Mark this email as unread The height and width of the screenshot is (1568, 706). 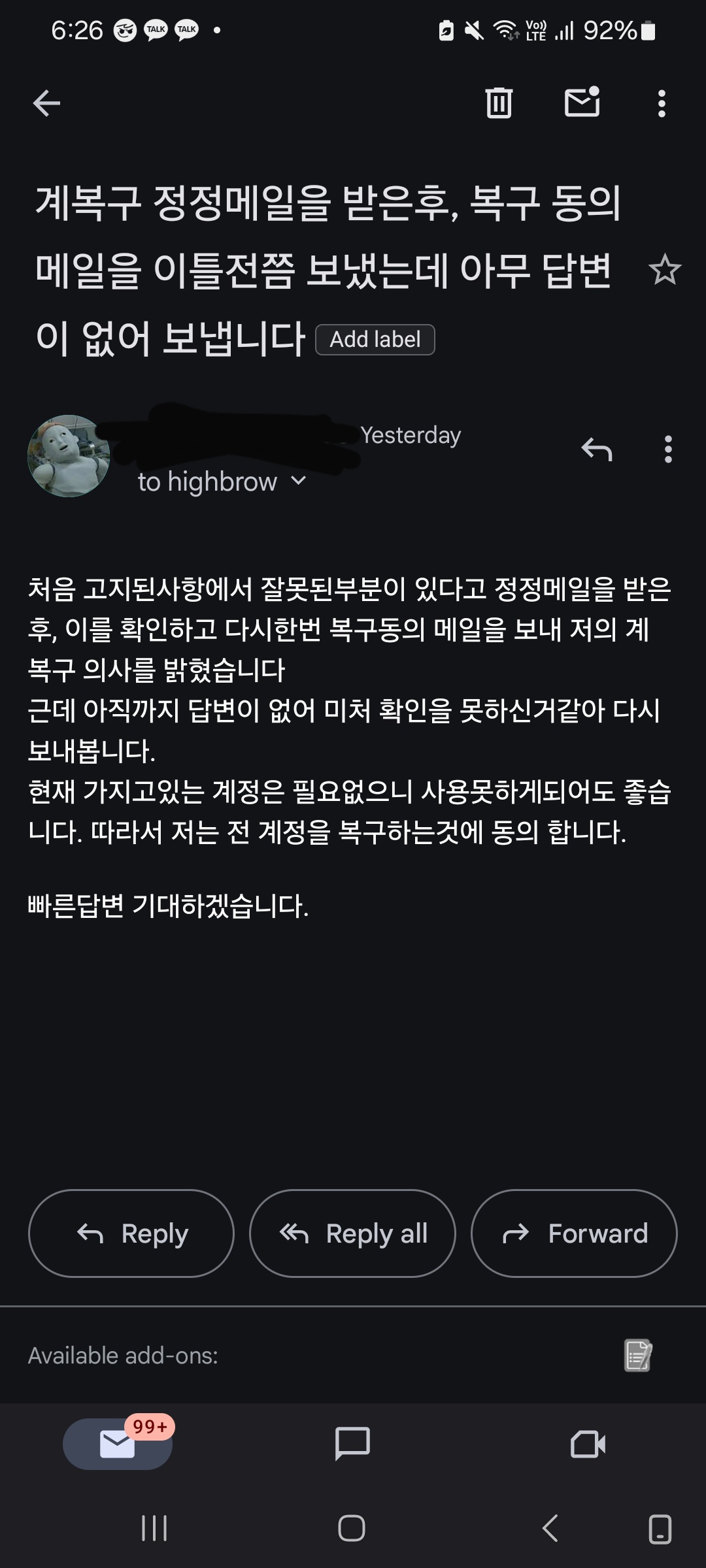[x=582, y=103]
